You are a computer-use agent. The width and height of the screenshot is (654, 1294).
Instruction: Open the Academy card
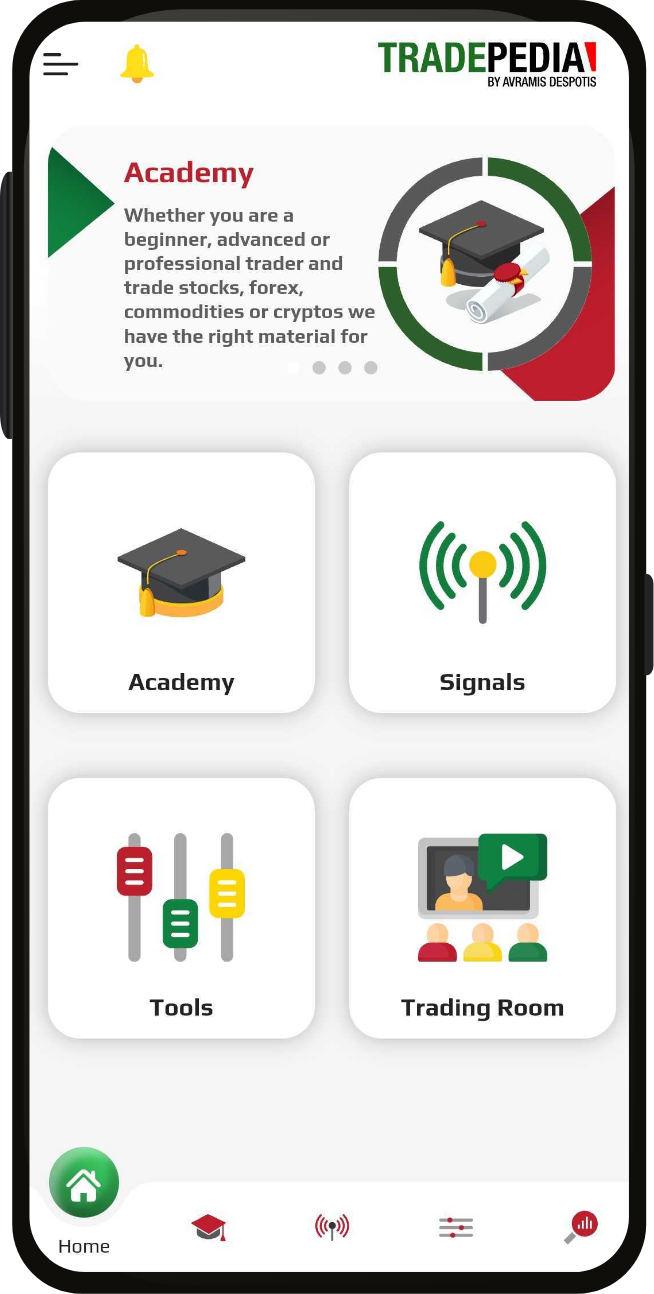[181, 582]
